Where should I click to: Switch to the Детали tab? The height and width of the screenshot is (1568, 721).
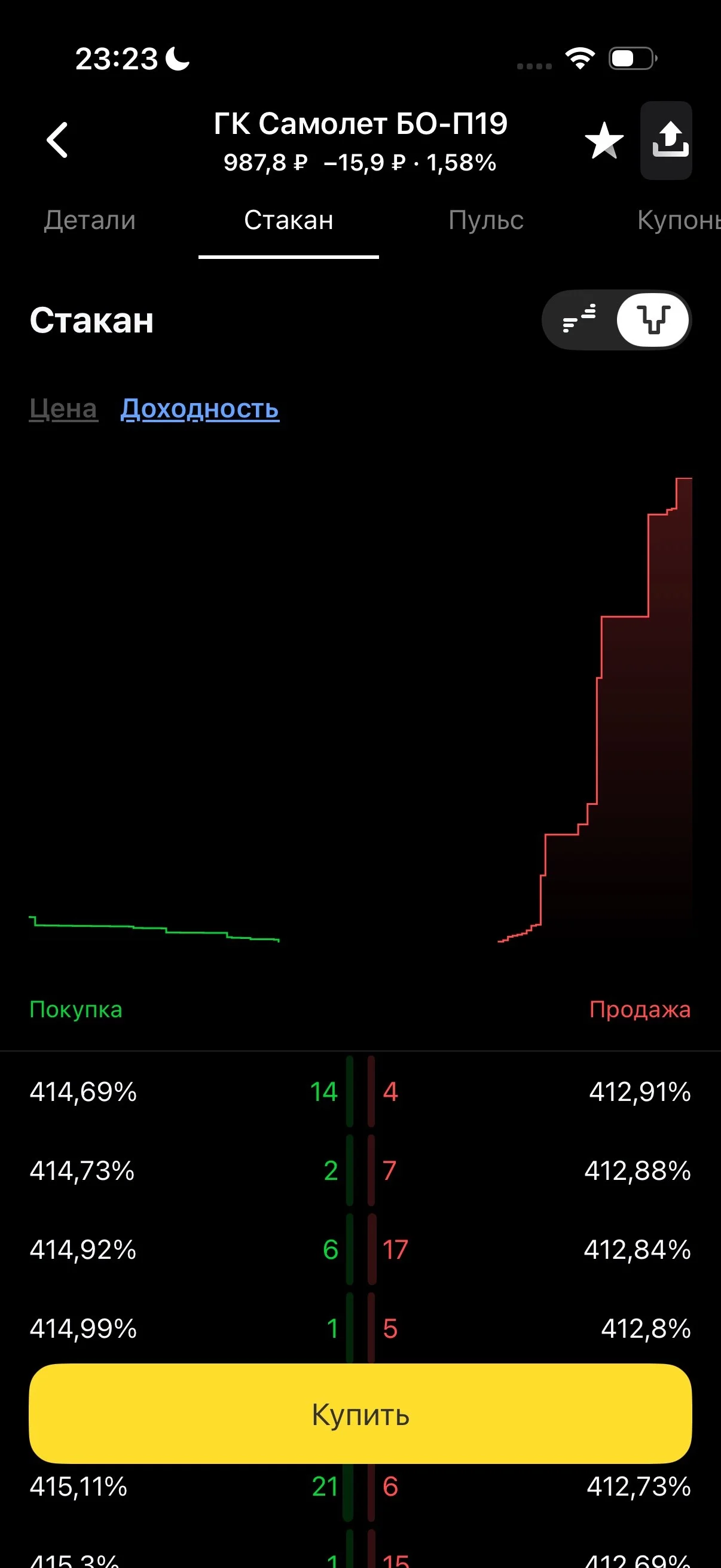(90, 219)
